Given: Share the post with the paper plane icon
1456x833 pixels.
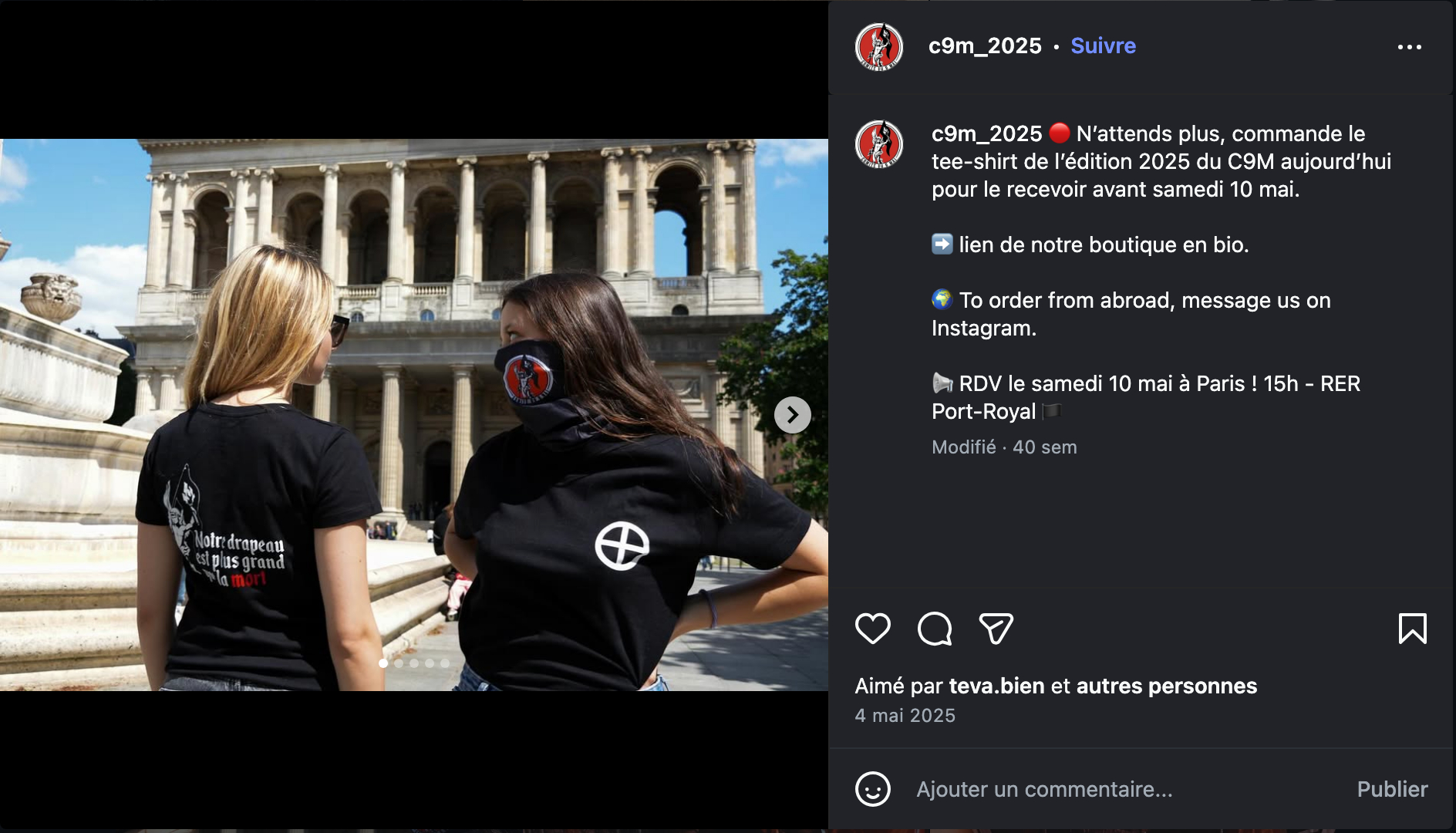Looking at the screenshot, I should [996, 629].
